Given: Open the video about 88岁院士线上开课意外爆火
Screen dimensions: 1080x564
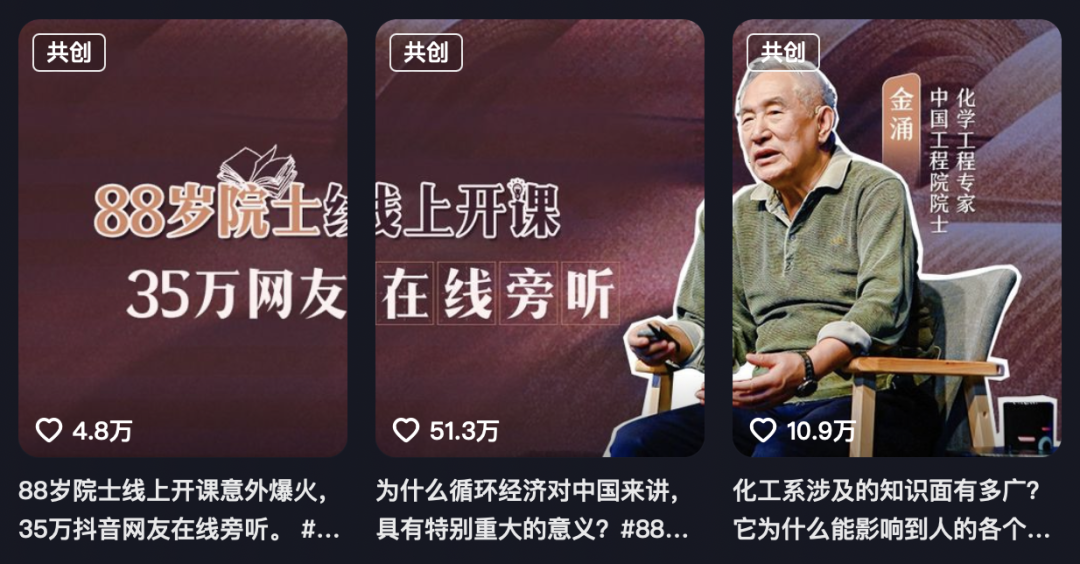Looking at the screenshot, I should 183,240.
